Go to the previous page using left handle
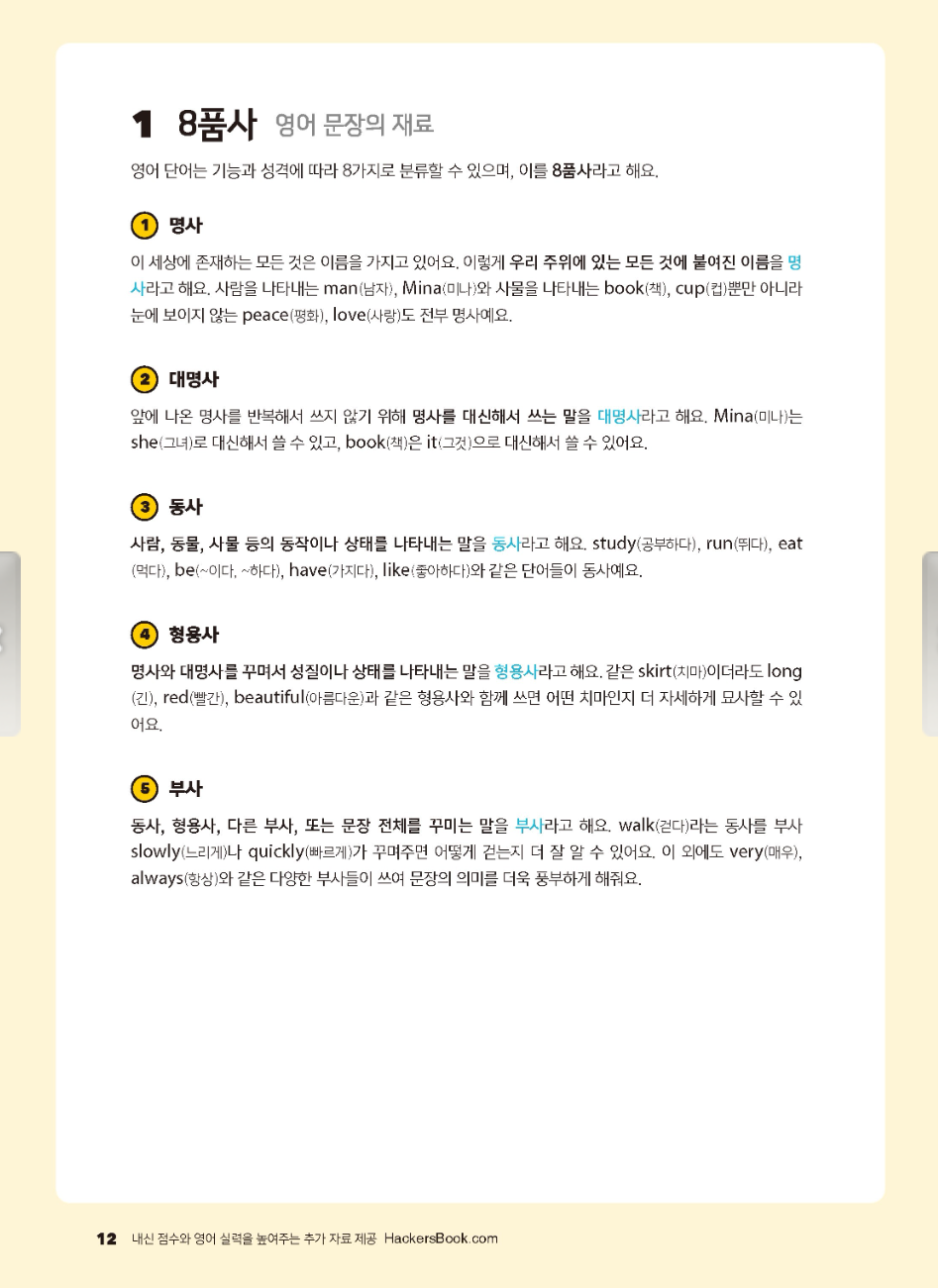Image resolution: width=938 pixels, height=1288 pixels. click(x=9, y=644)
